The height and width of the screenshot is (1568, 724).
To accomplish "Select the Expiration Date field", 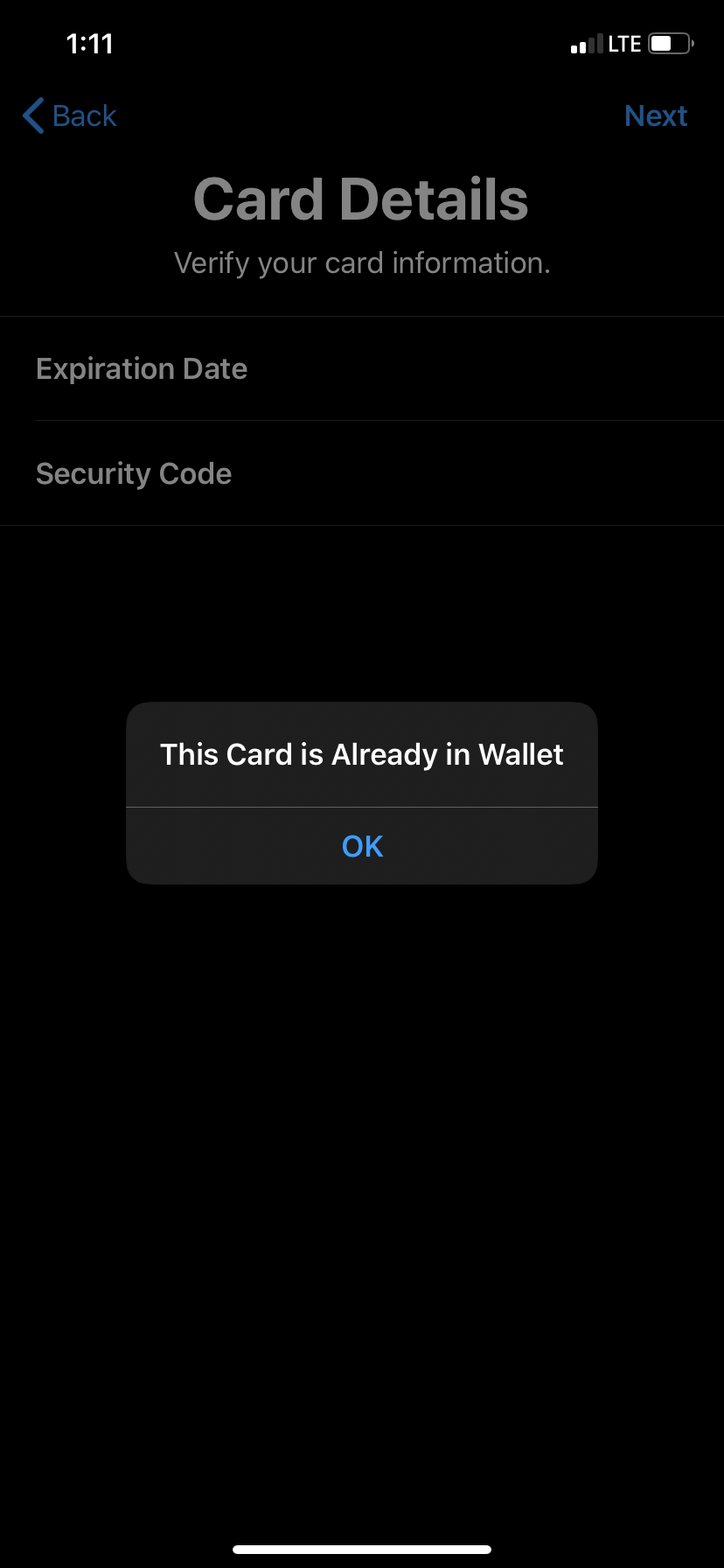I will point(142,367).
